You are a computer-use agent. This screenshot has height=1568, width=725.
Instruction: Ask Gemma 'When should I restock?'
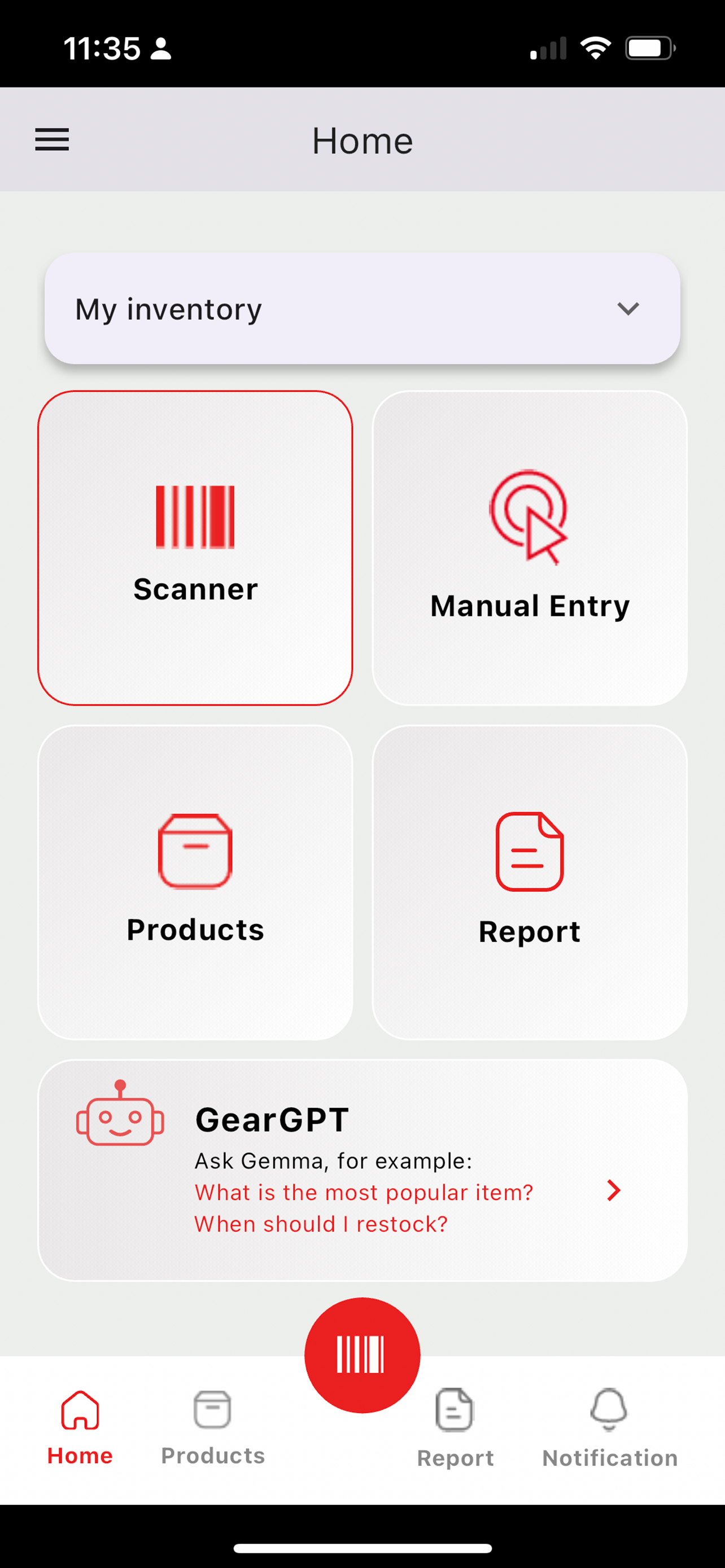[x=321, y=1224]
